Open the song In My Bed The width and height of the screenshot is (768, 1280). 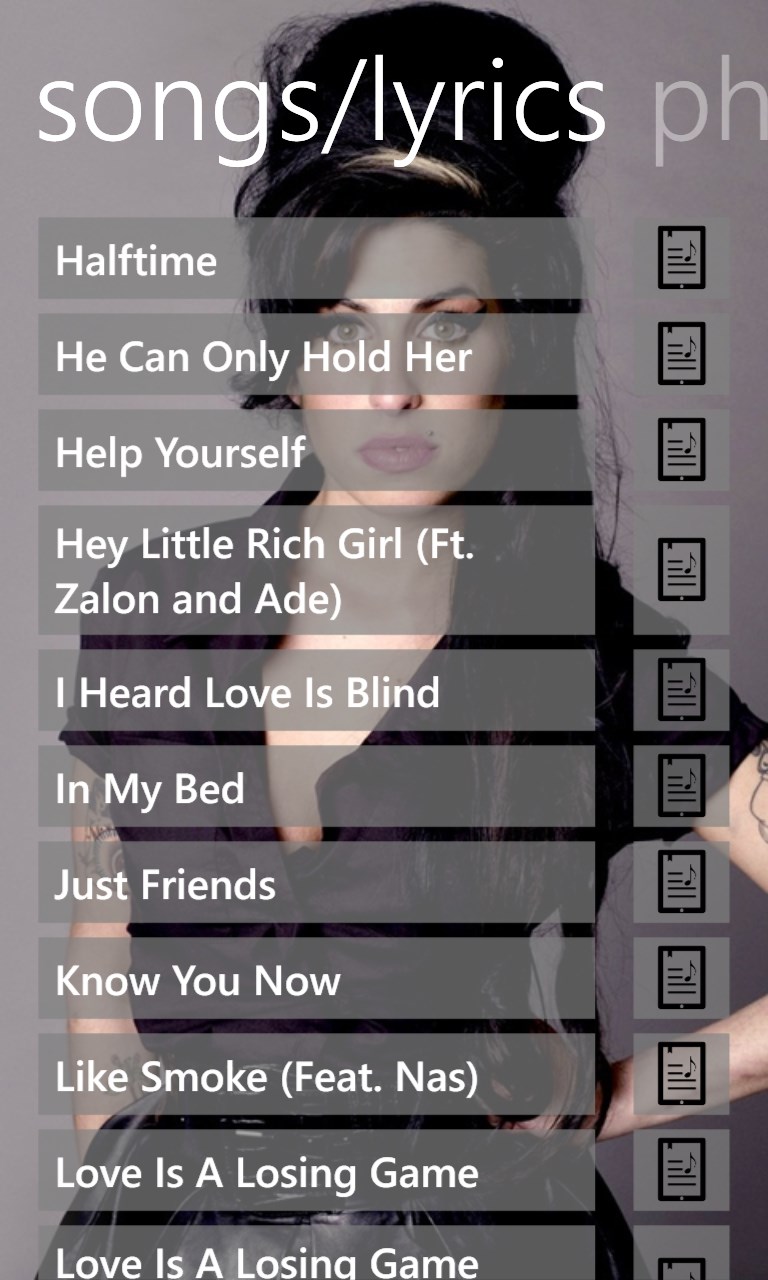pyautogui.click(x=316, y=787)
